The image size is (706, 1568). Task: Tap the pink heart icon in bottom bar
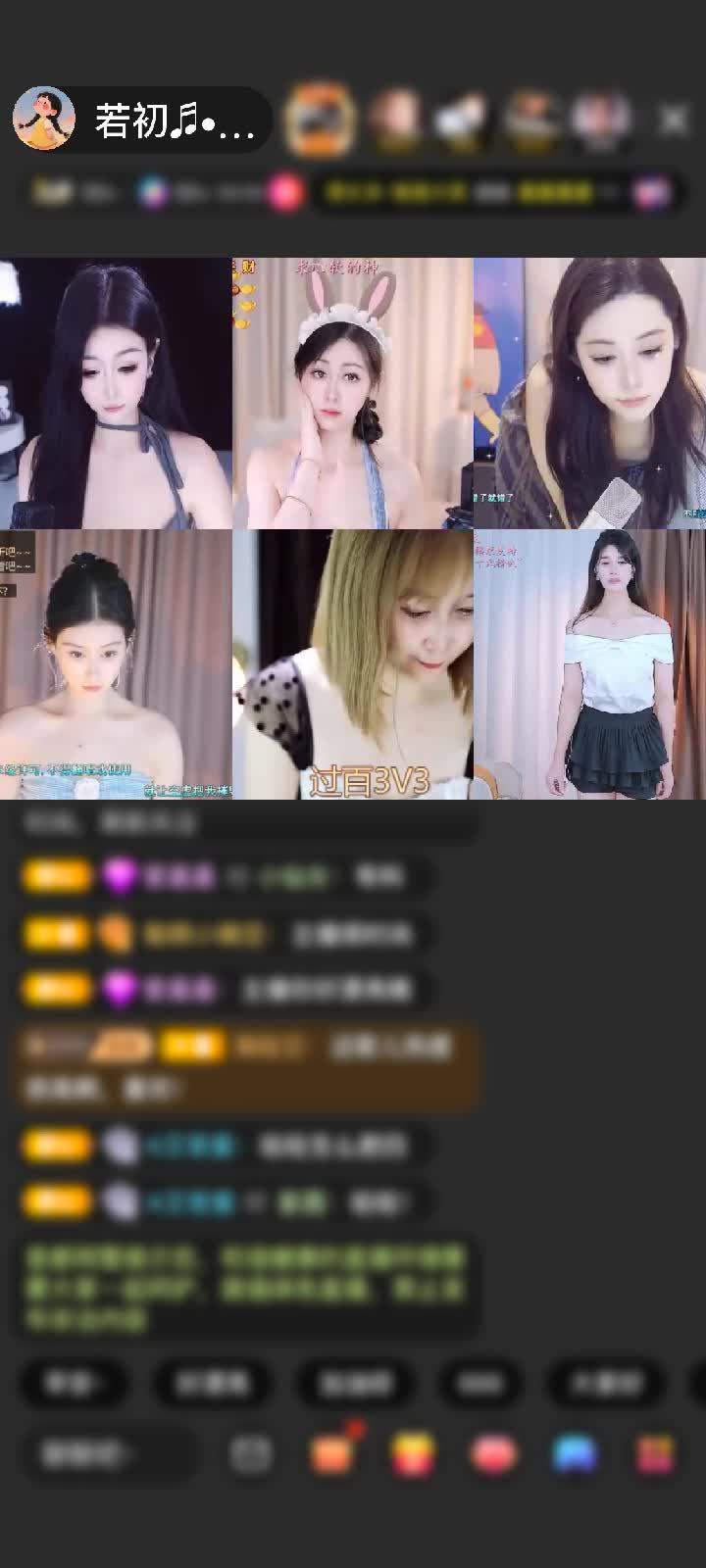coord(493,1455)
